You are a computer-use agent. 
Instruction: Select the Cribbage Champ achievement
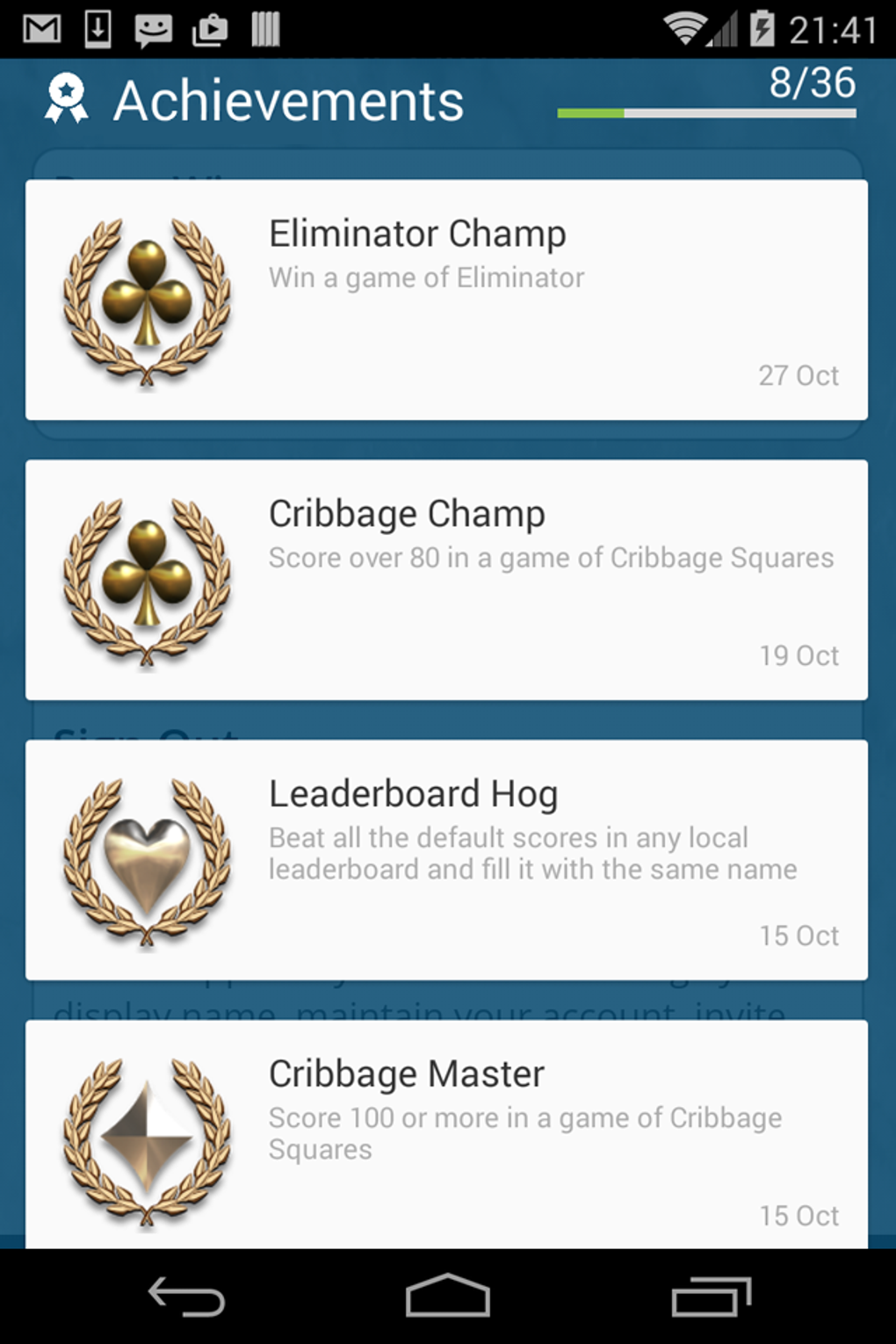coord(446,580)
